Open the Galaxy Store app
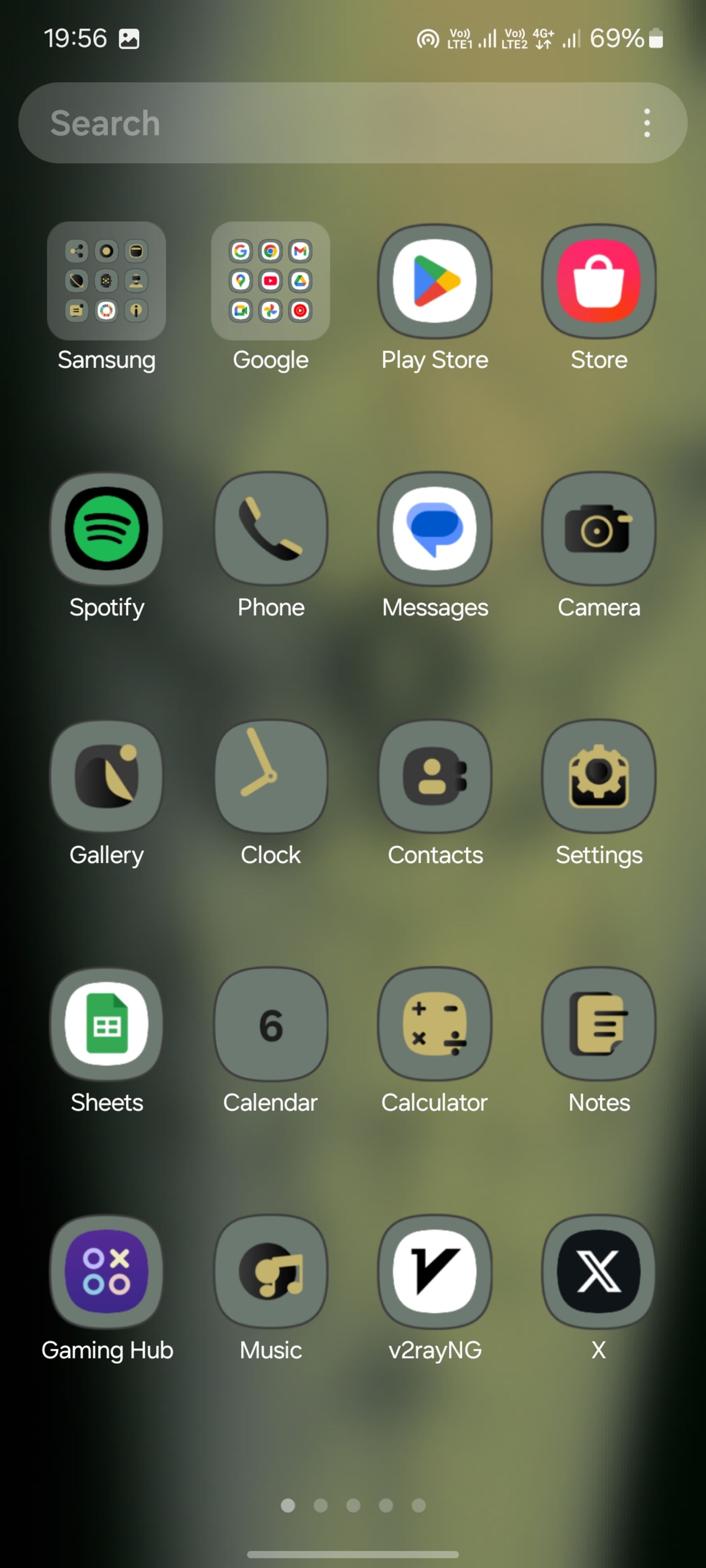This screenshot has width=706, height=1568. coord(599,281)
